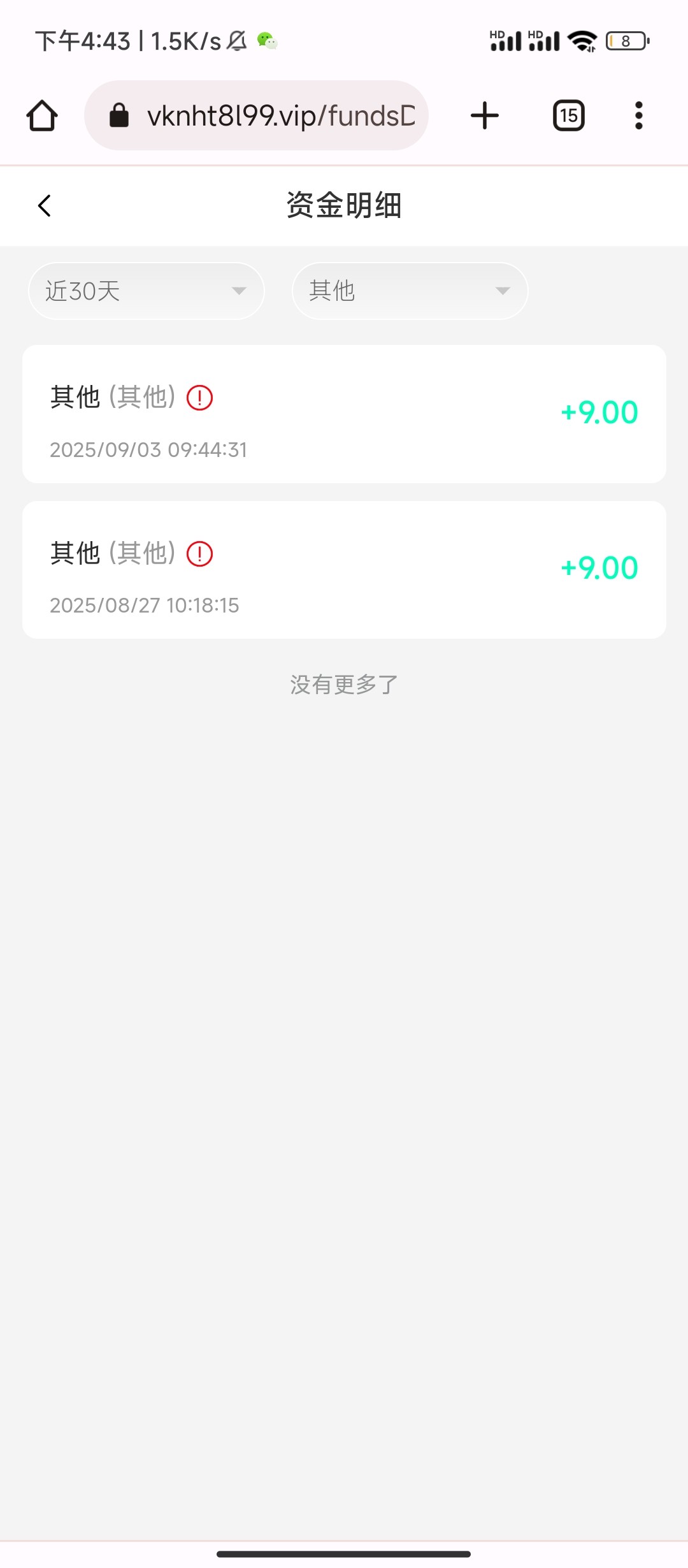Open the tab switcher showing 15 tabs
This screenshot has width=688, height=1568.
tap(568, 115)
